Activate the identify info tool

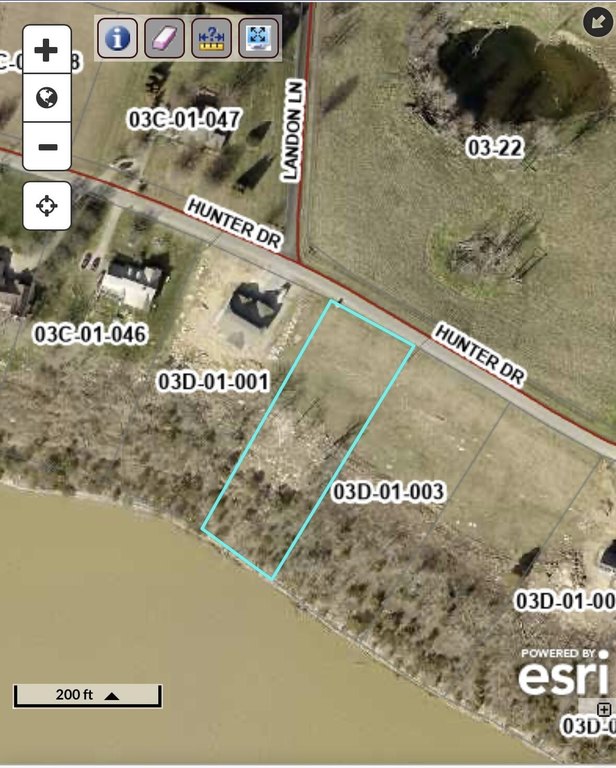click(117, 38)
